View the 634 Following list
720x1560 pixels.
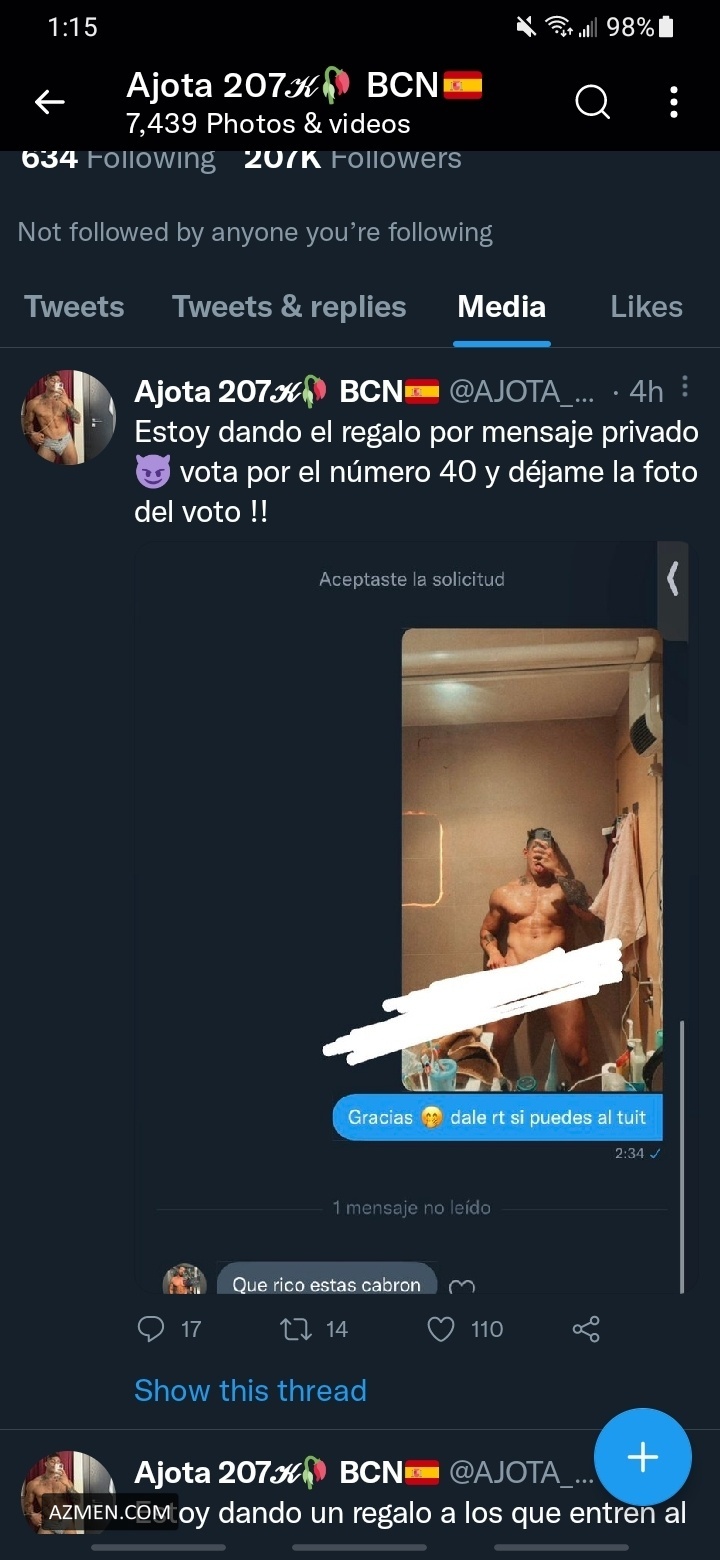click(118, 158)
